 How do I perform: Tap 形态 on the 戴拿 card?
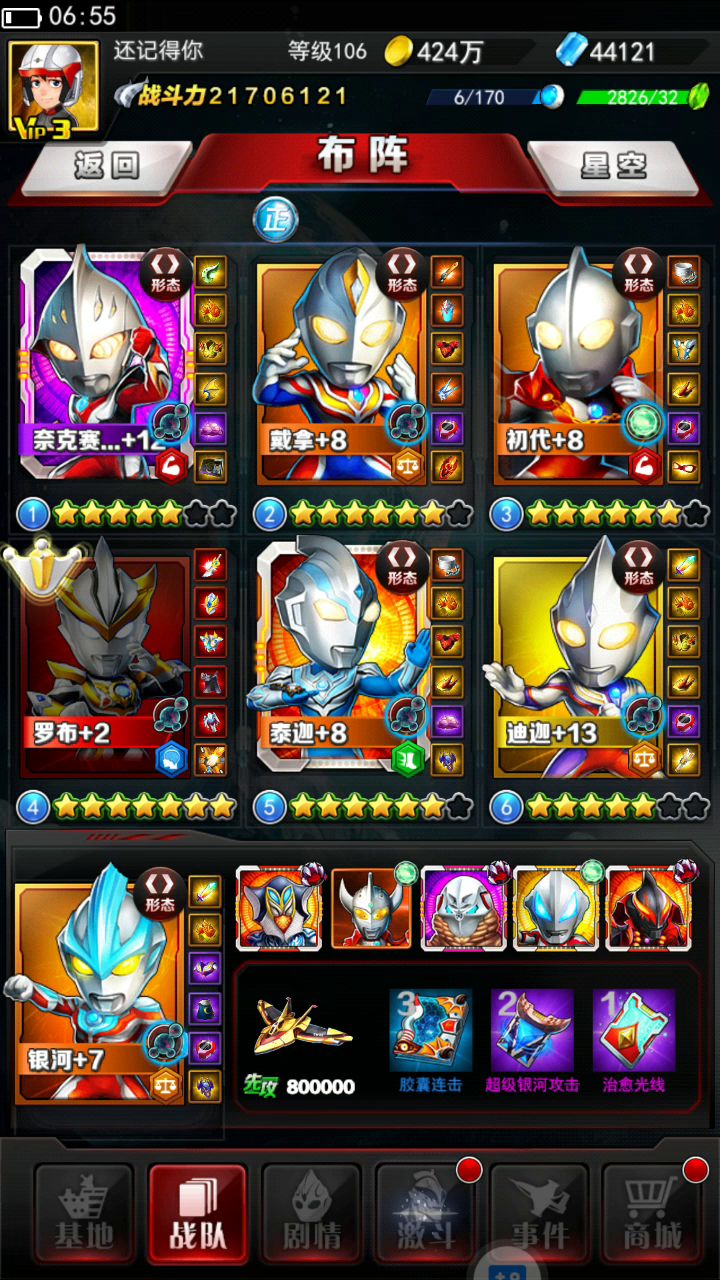click(403, 273)
